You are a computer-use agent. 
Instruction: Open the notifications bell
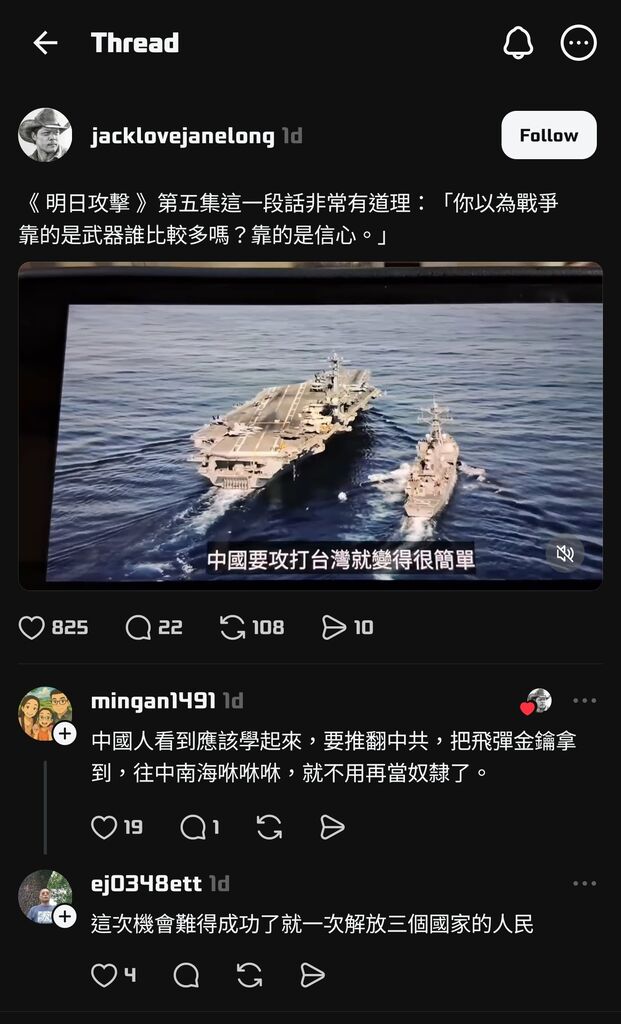517,43
